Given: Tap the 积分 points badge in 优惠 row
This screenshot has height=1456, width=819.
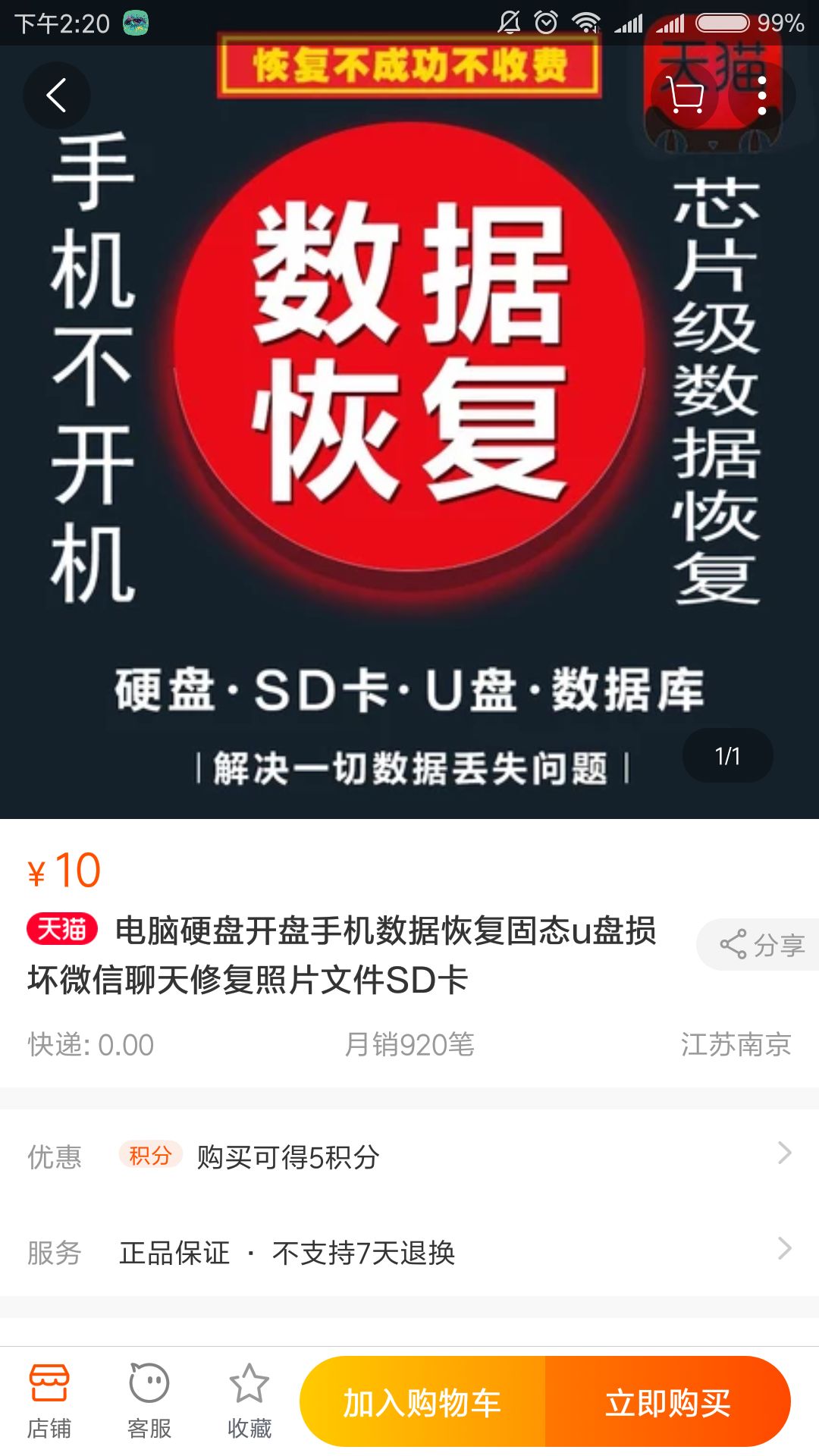Looking at the screenshot, I should (x=151, y=1156).
